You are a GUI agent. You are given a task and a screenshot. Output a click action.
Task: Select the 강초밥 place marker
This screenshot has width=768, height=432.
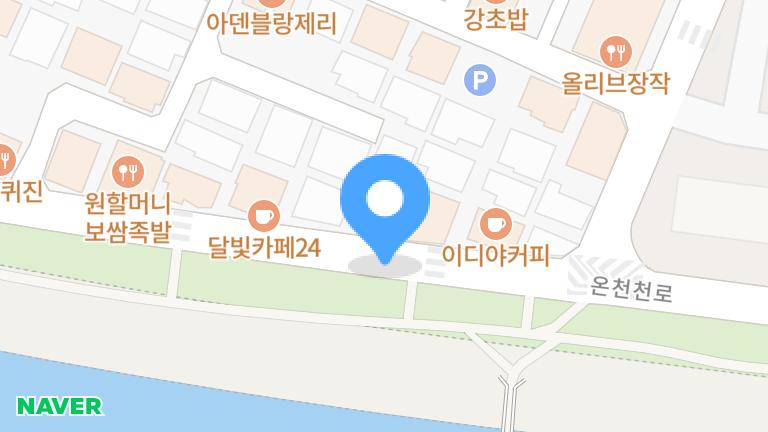click(x=495, y=17)
